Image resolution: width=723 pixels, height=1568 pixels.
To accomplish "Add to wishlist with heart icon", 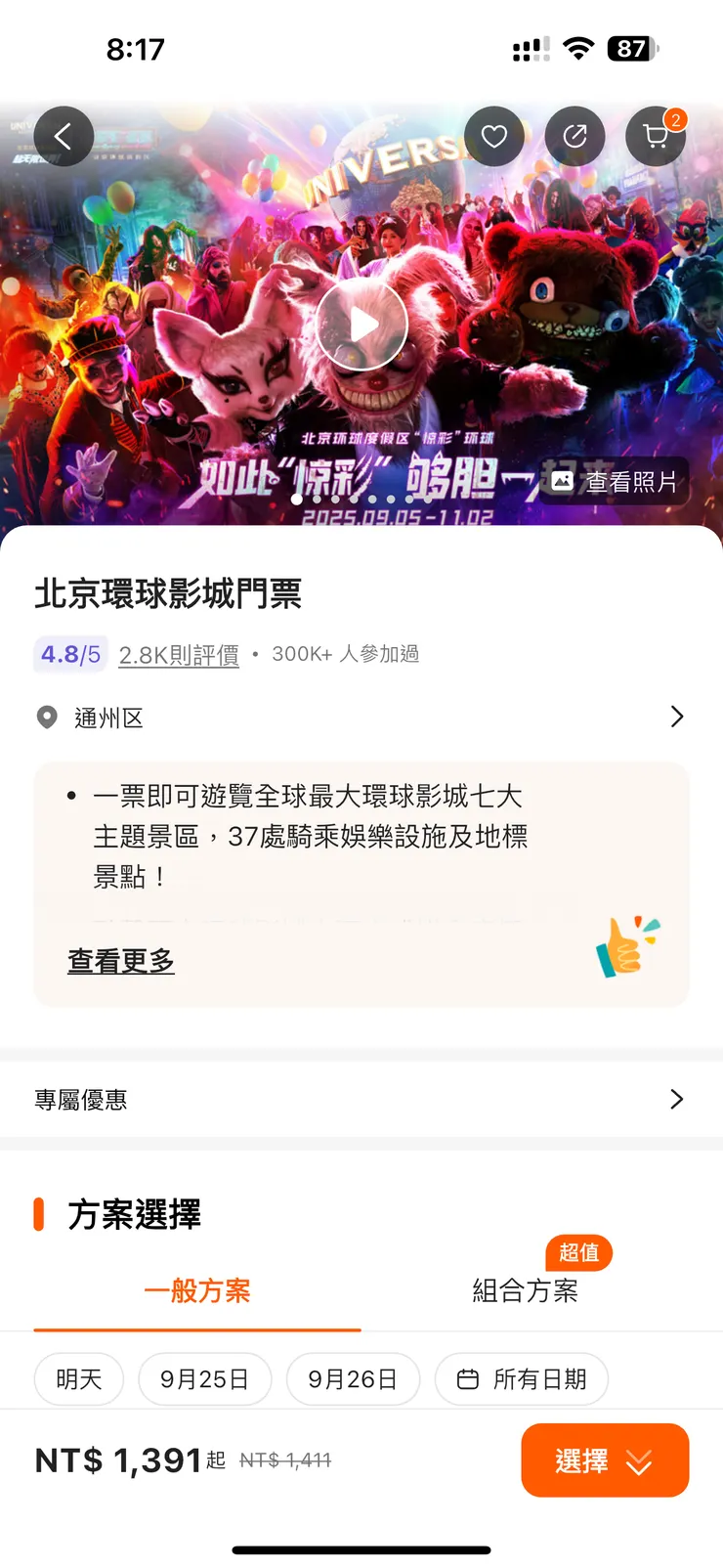I will [x=494, y=136].
